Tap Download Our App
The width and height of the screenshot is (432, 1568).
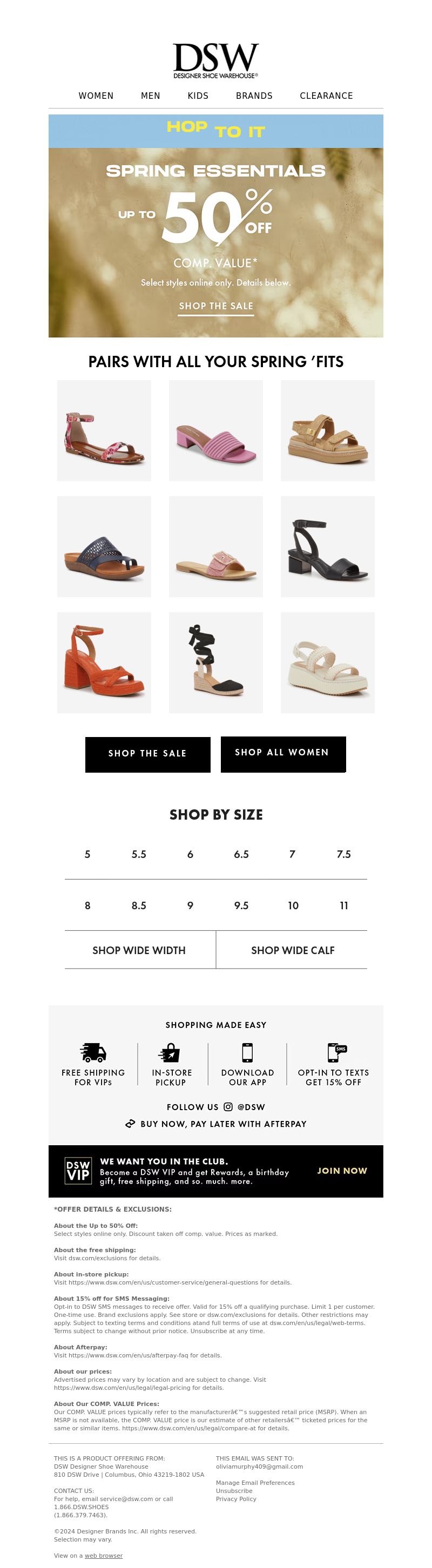point(247,1065)
